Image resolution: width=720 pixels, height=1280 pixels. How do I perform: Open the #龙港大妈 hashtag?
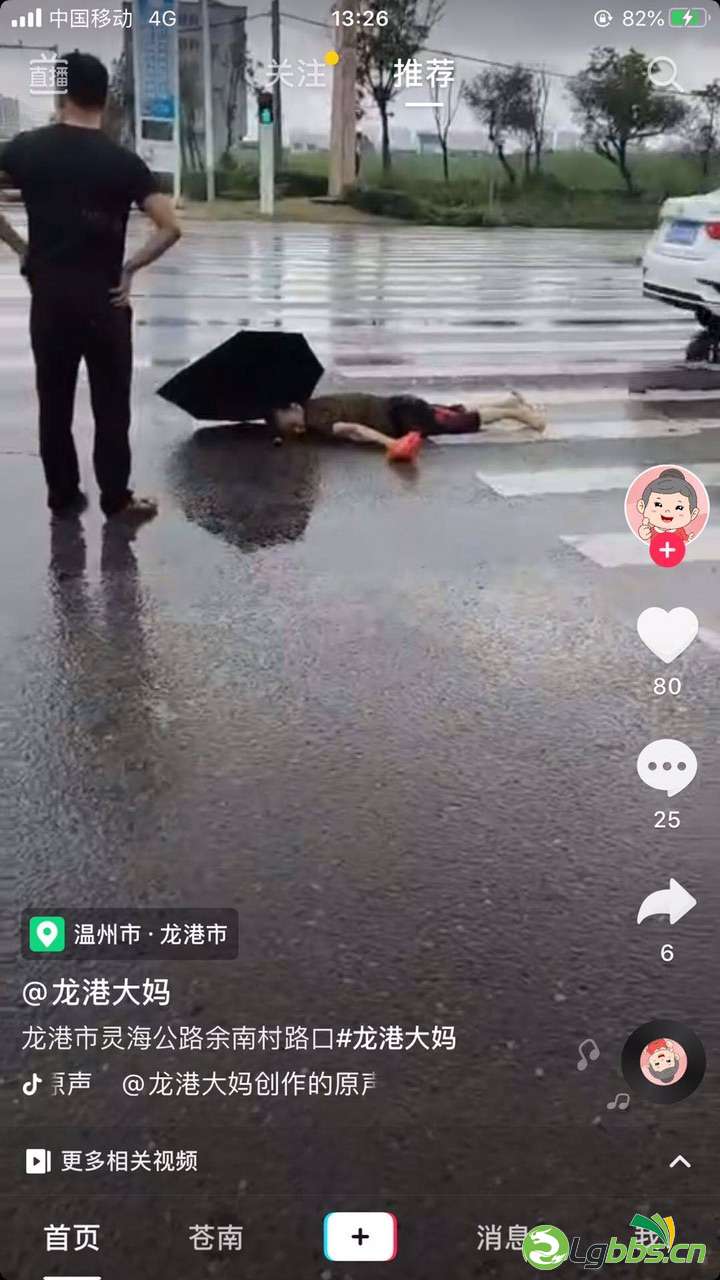(x=396, y=1038)
